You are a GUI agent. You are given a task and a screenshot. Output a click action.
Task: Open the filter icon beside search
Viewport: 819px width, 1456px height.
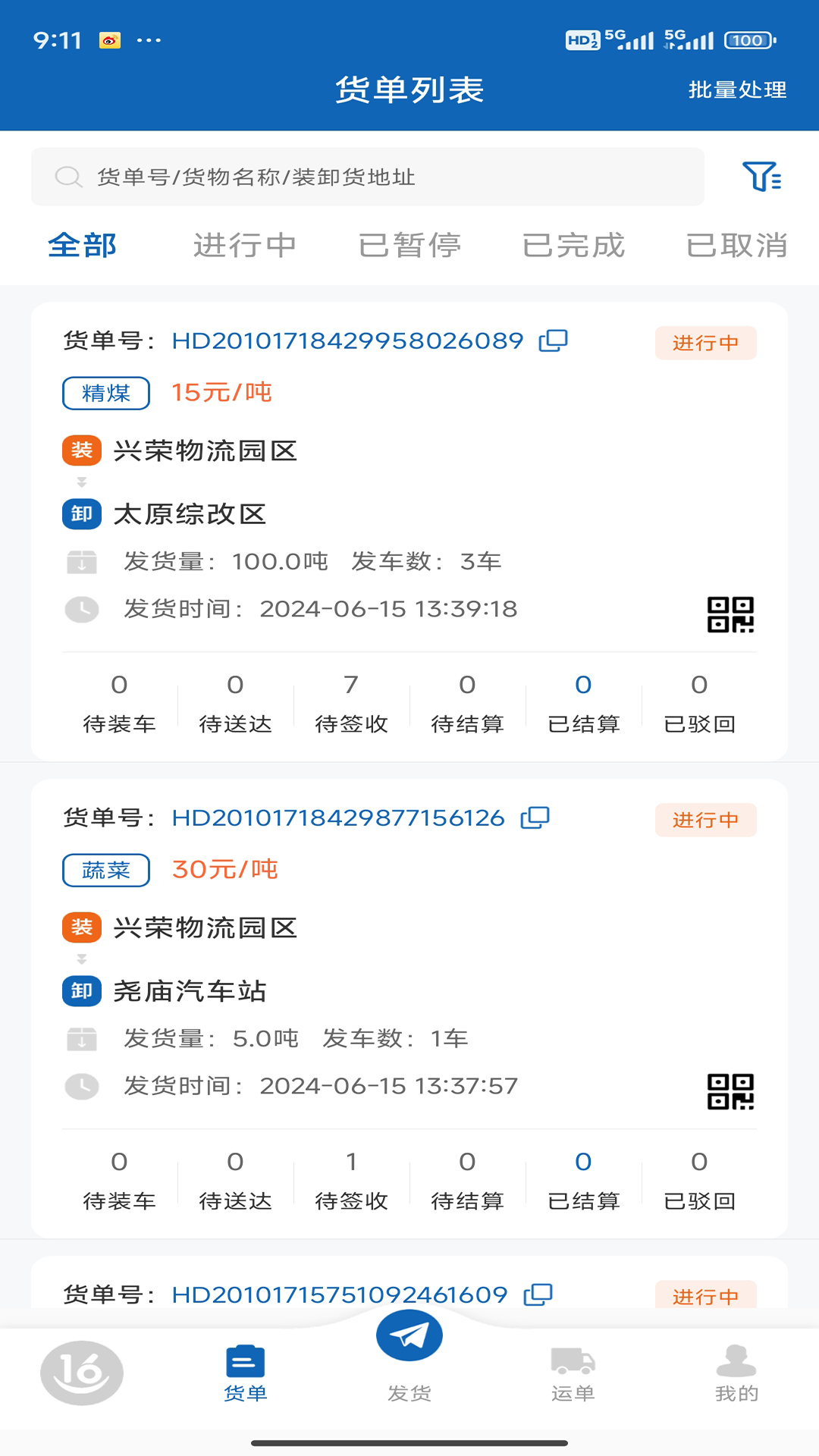761,177
